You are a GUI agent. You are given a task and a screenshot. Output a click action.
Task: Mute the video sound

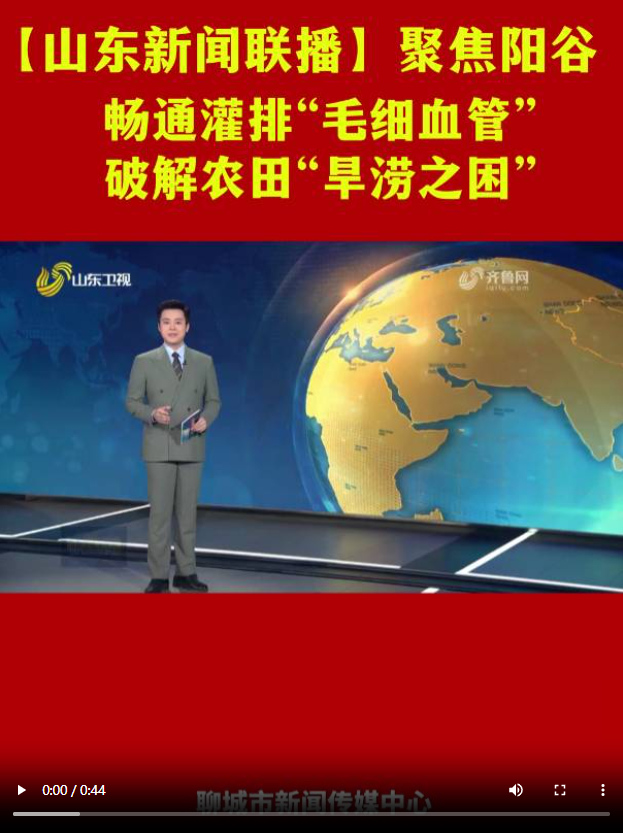516,790
